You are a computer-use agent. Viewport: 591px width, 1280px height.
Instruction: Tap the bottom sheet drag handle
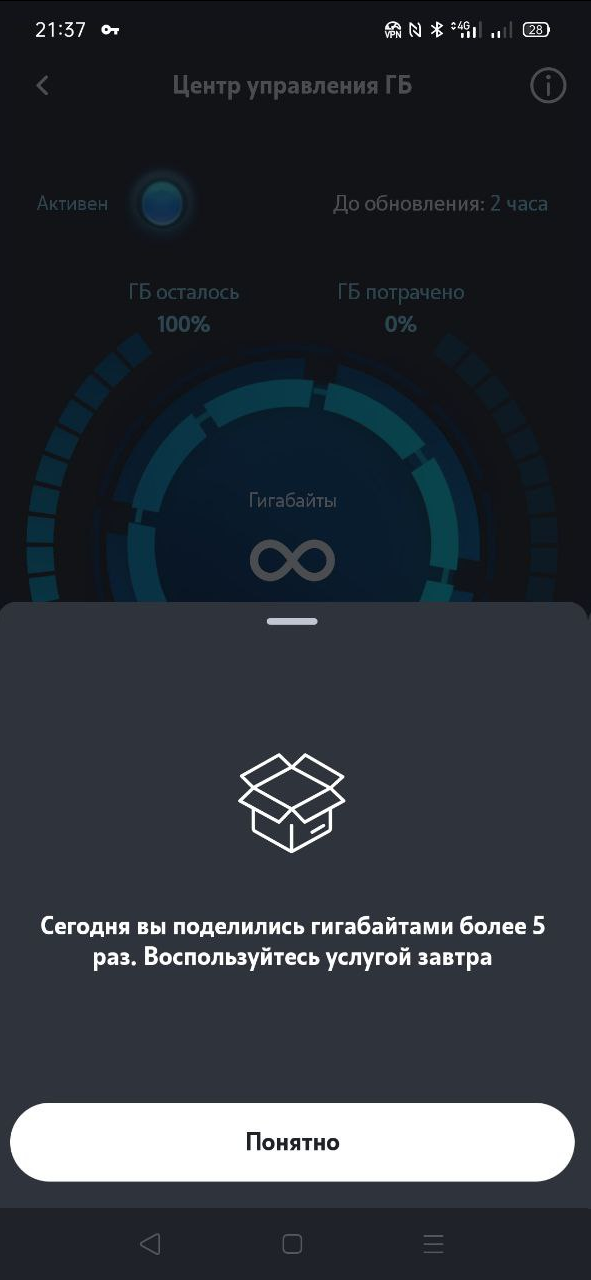[x=292, y=622]
